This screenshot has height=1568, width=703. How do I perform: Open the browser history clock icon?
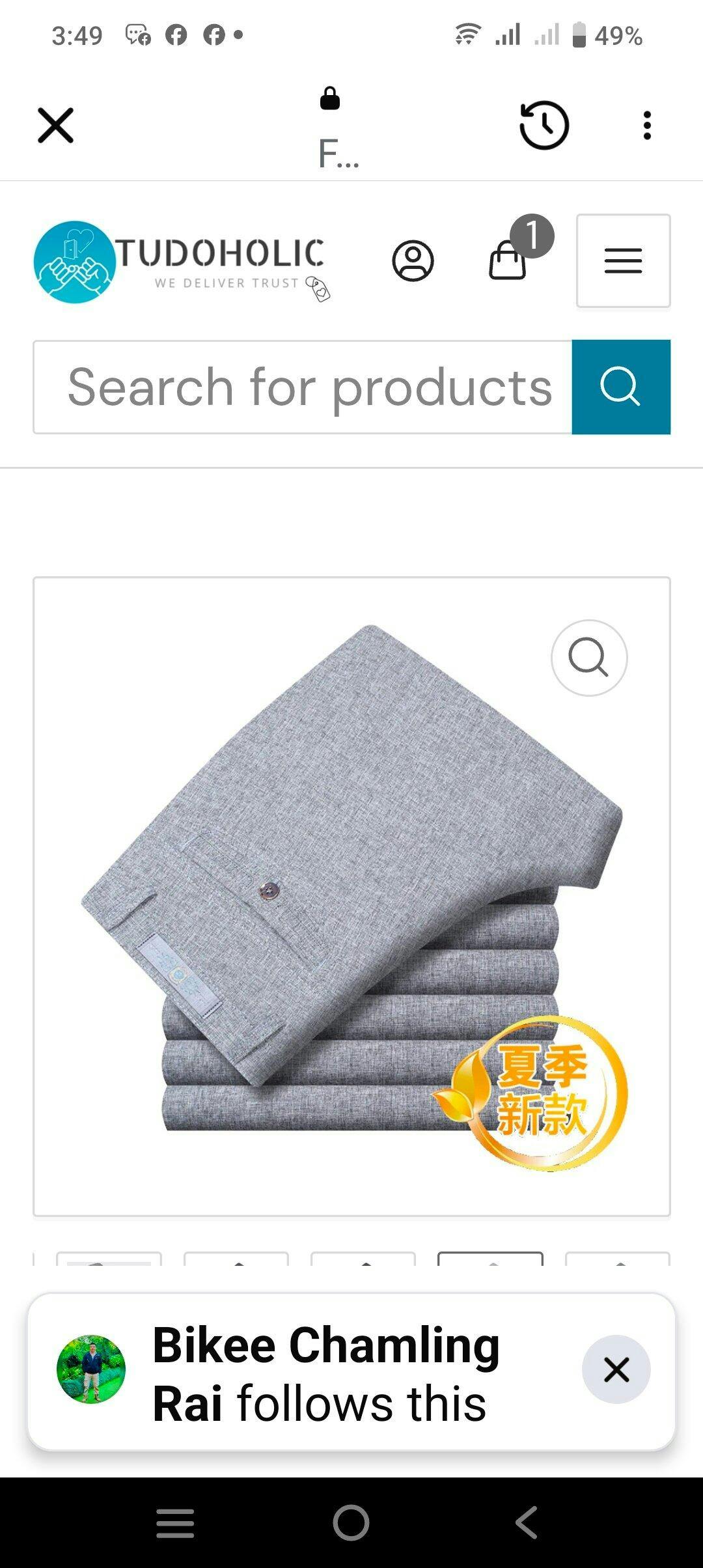tap(544, 125)
